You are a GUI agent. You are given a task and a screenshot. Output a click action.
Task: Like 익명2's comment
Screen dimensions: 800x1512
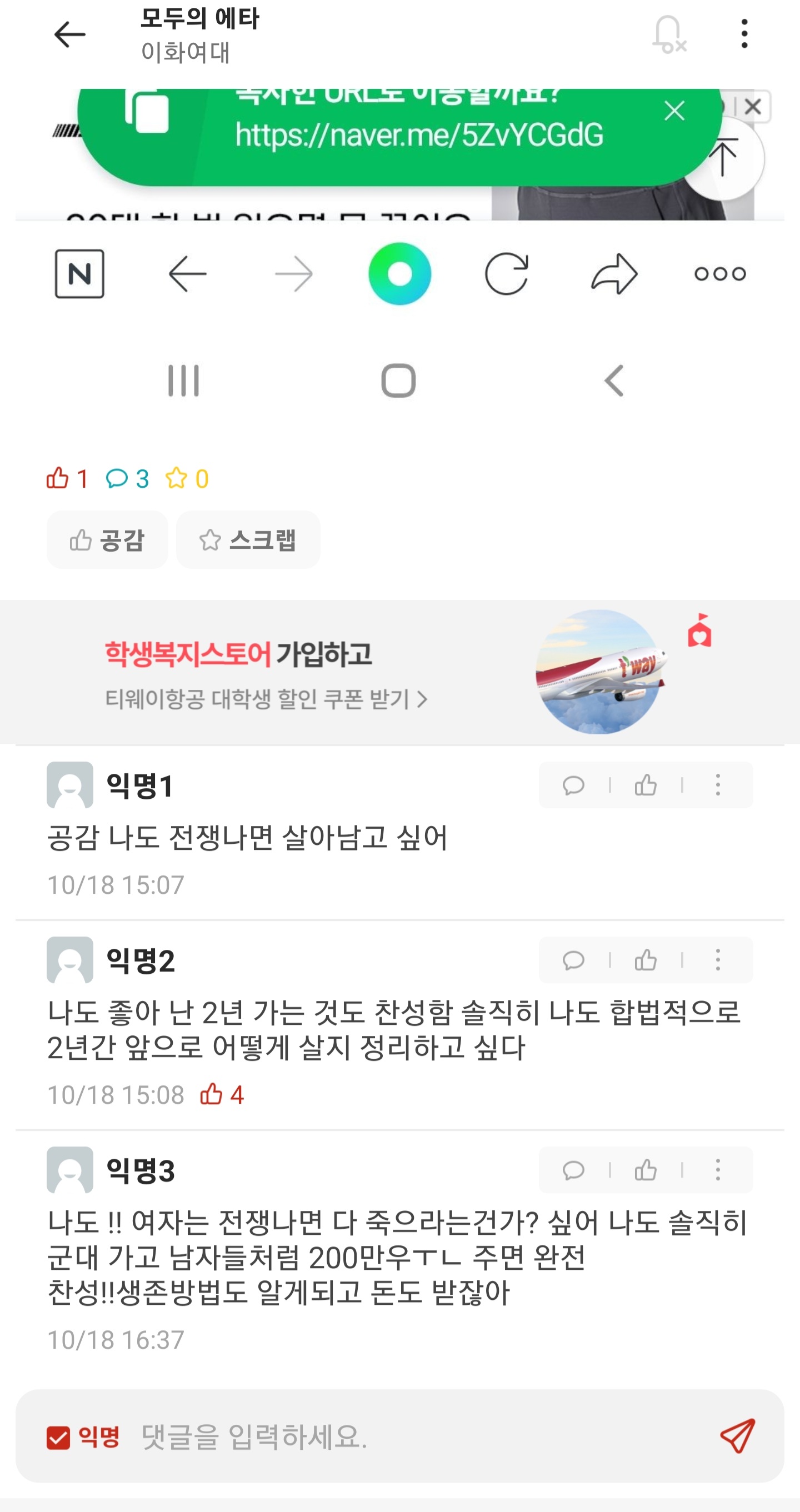click(x=646, y=960)
